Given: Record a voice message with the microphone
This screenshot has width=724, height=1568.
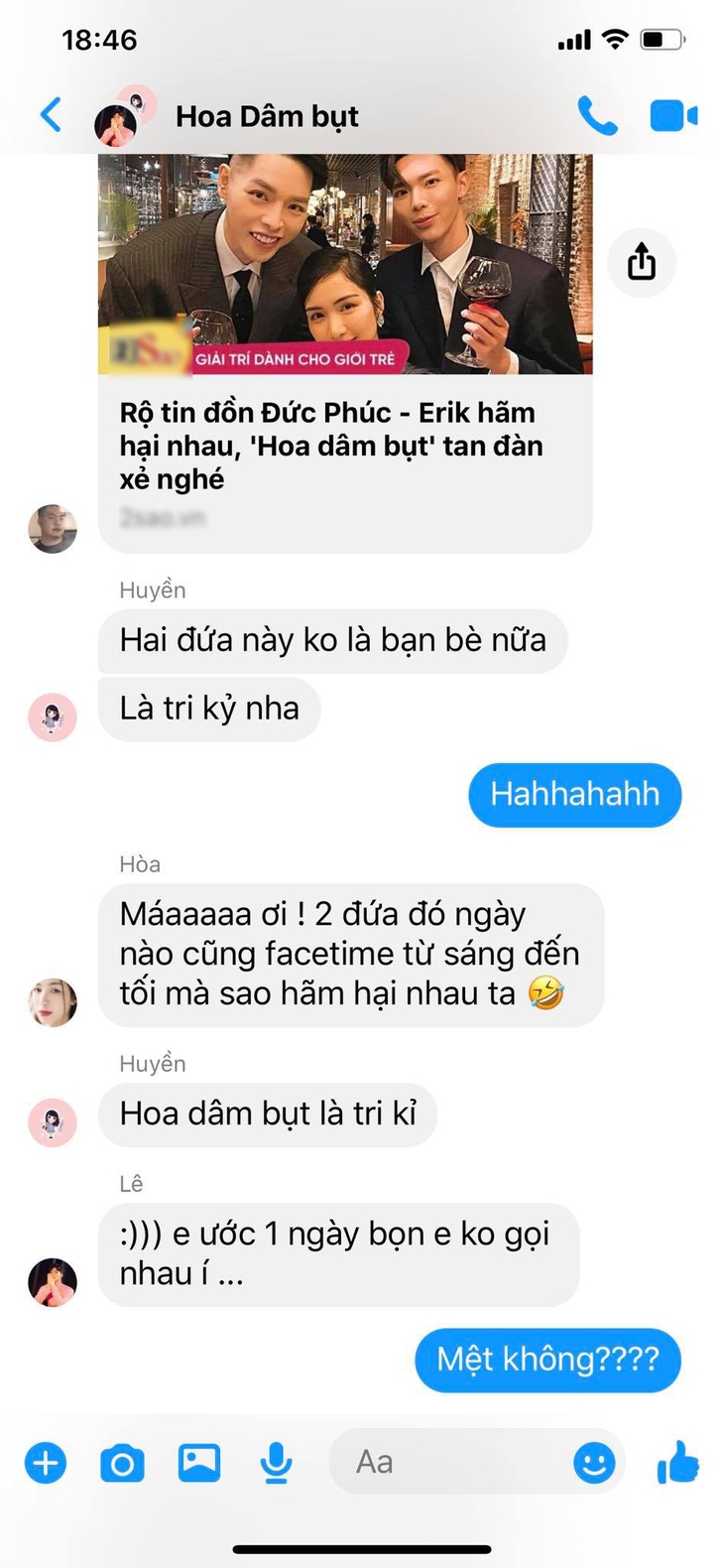Looking at the screenshot, I should tap(276, 1463).
